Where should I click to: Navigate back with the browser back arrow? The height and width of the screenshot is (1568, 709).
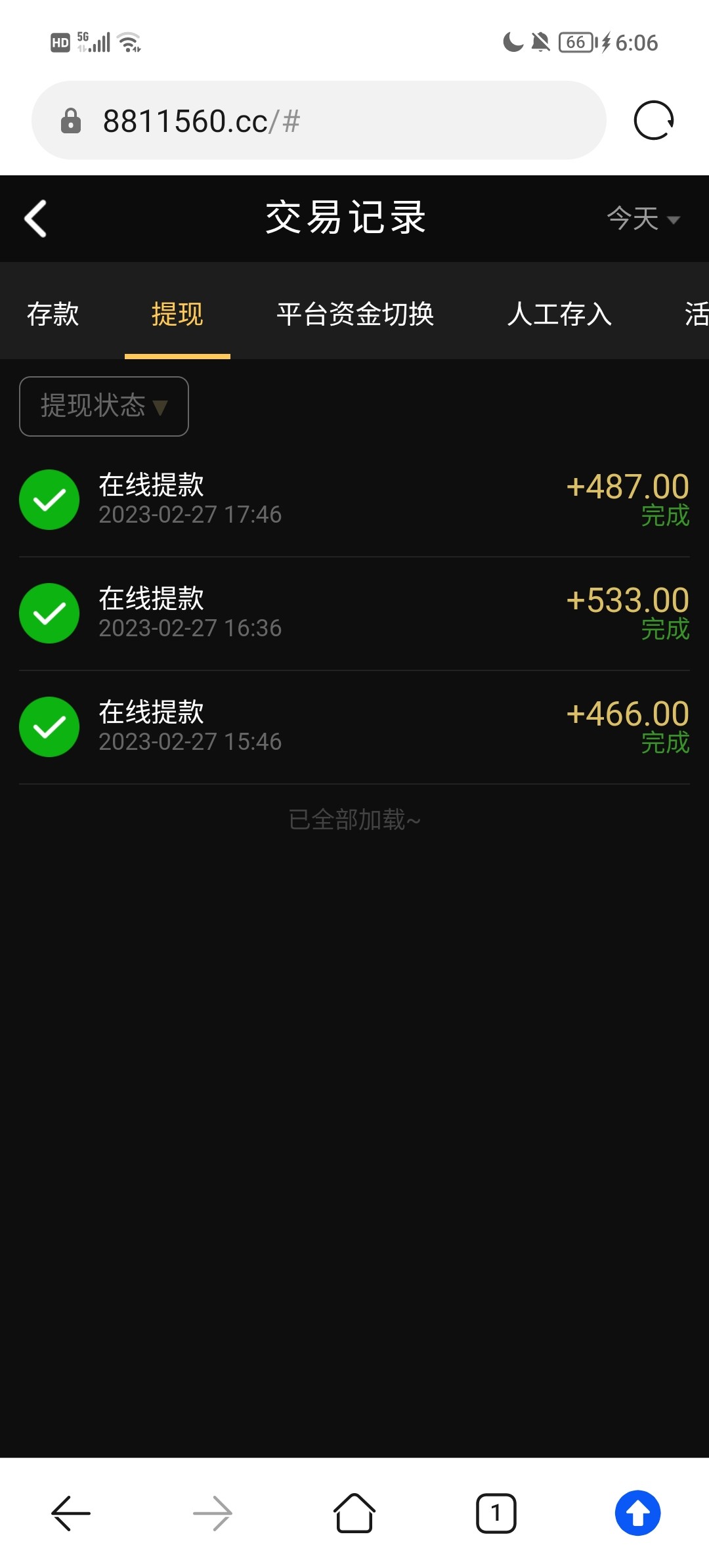(x=71, y=1513)
